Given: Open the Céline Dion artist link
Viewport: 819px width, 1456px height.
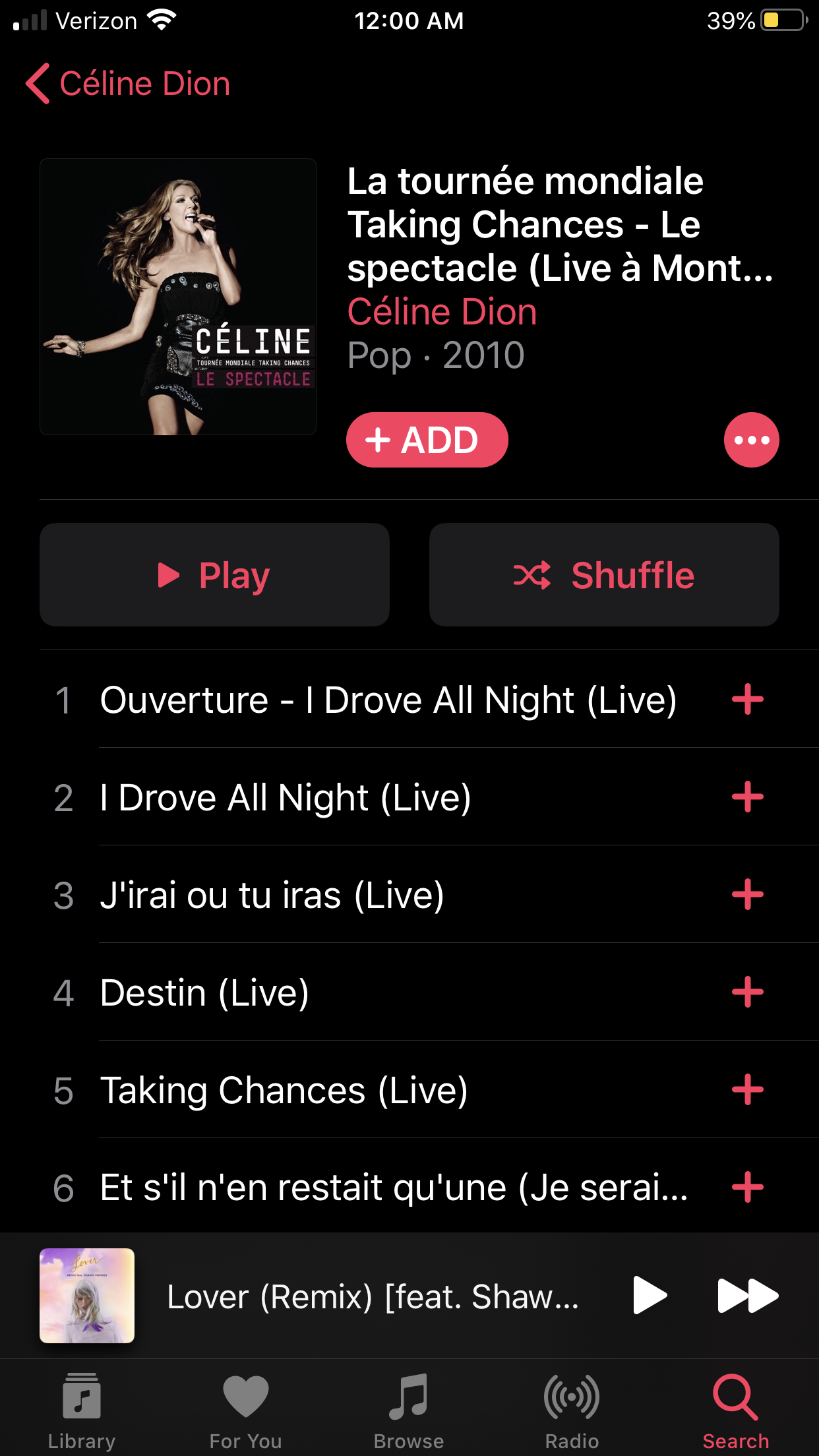Looking at the screenshot, I should [x=442, y=312].
